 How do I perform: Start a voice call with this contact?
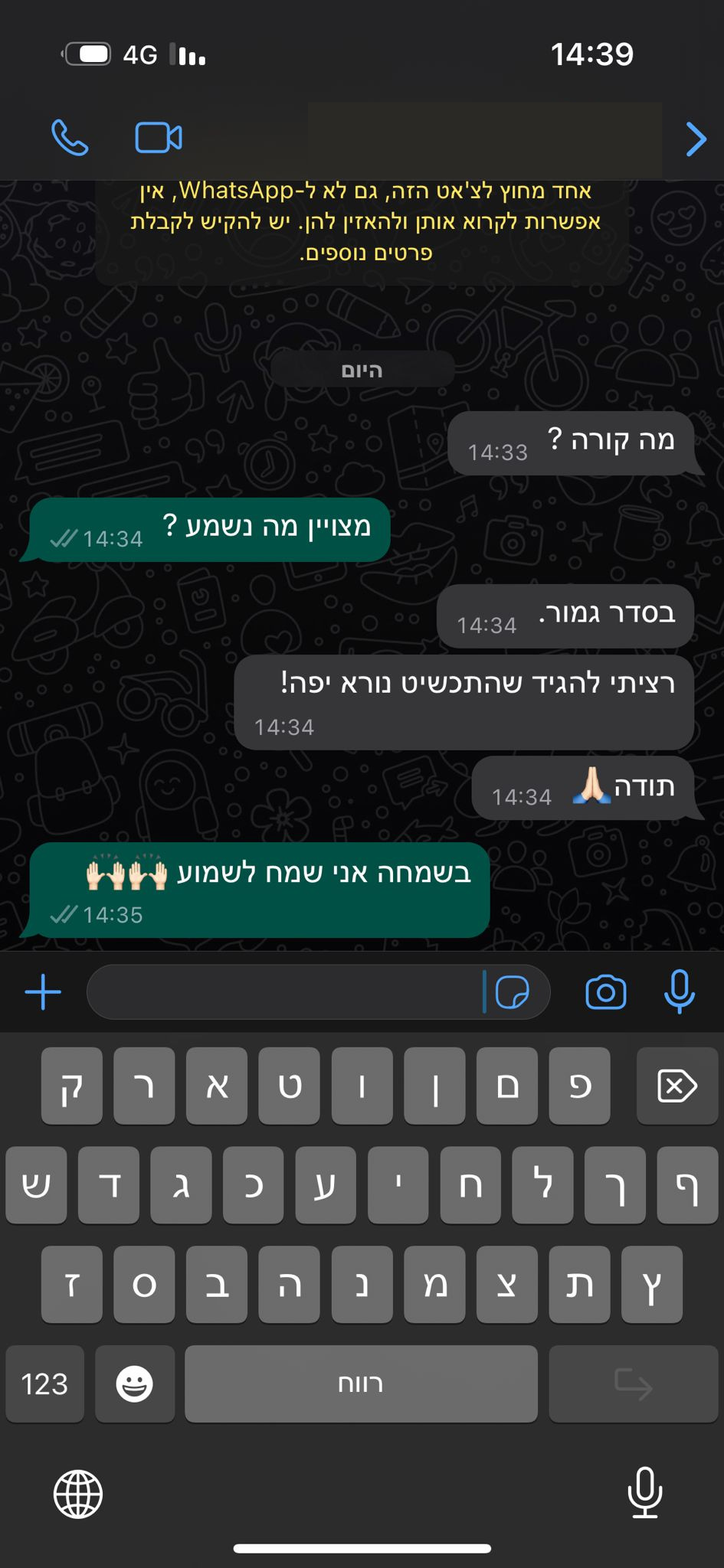point(70,138)
